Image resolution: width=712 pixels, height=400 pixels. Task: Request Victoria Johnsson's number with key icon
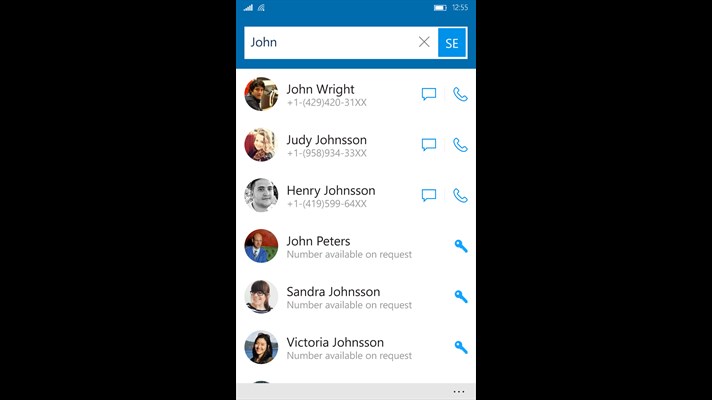[x=460, y=347]
